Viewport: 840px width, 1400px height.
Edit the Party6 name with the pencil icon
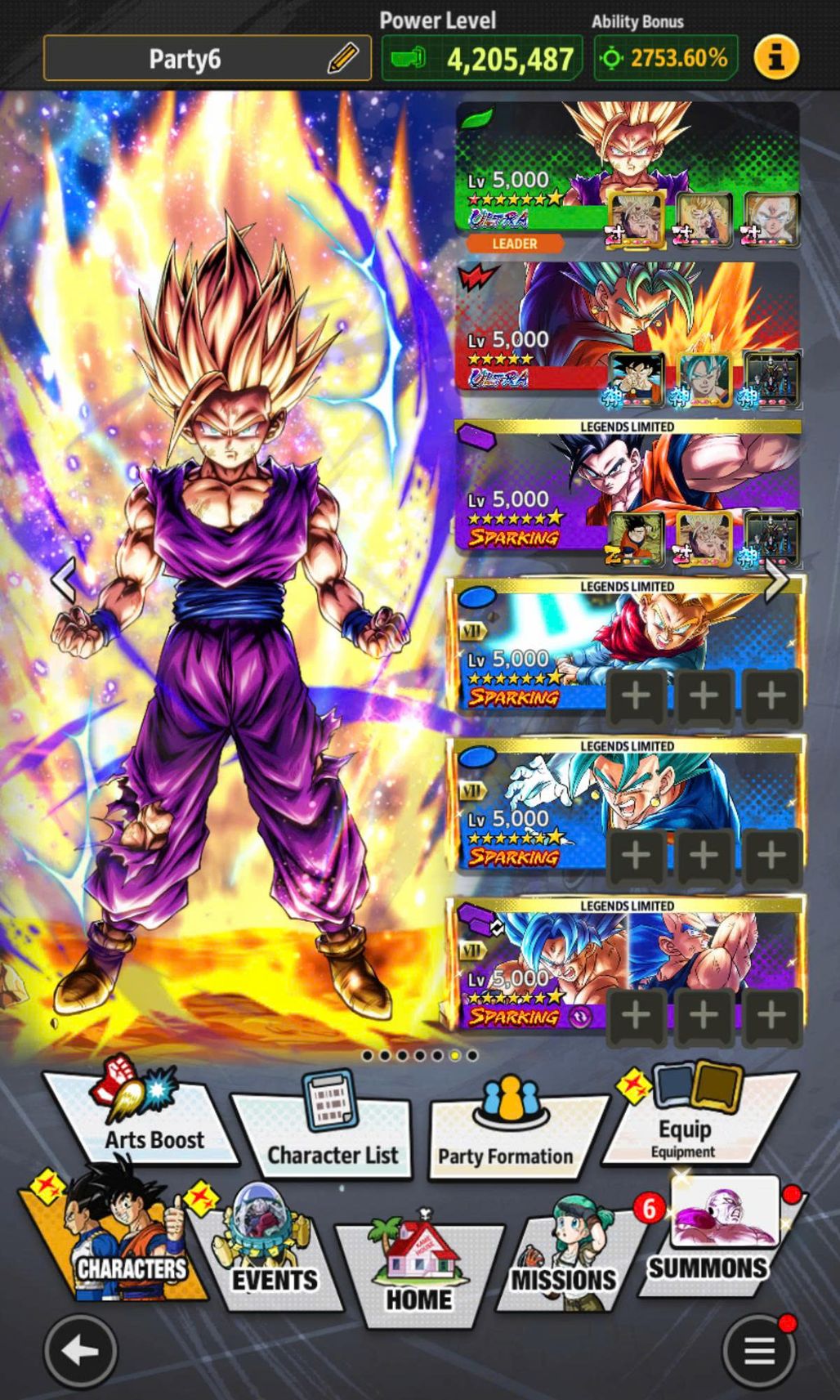point(343,59)
